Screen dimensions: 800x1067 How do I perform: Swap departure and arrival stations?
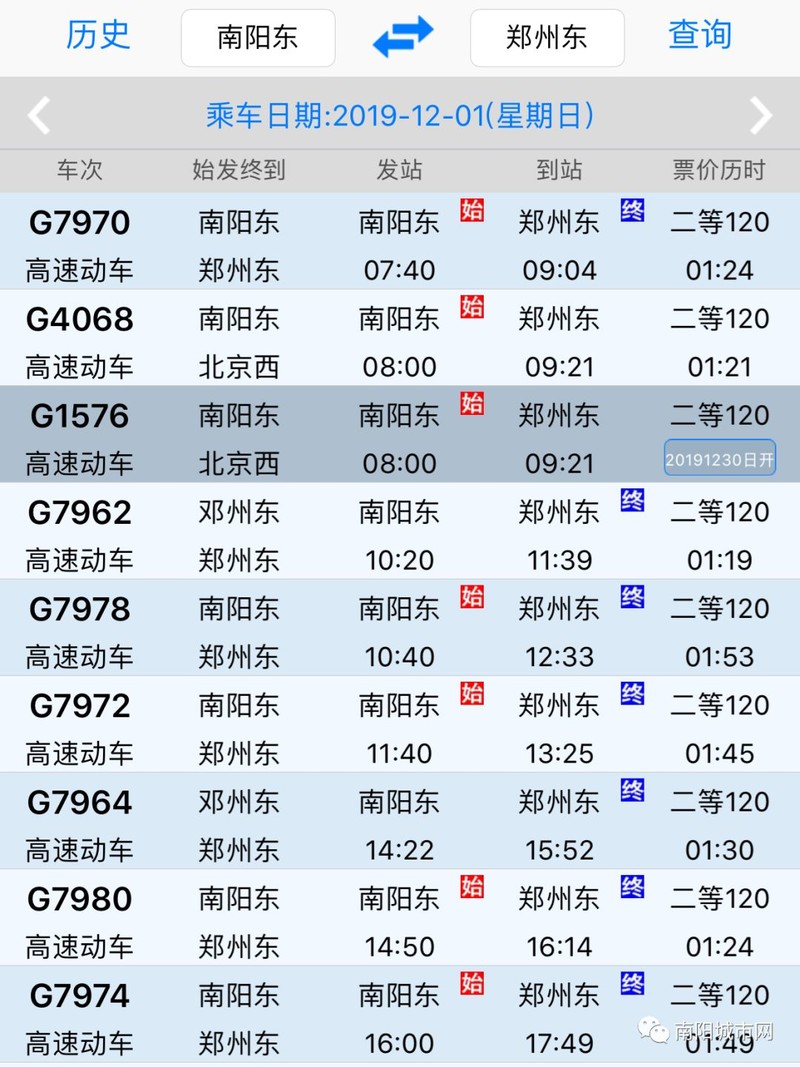pyautogui.click(x=403, y=37)
